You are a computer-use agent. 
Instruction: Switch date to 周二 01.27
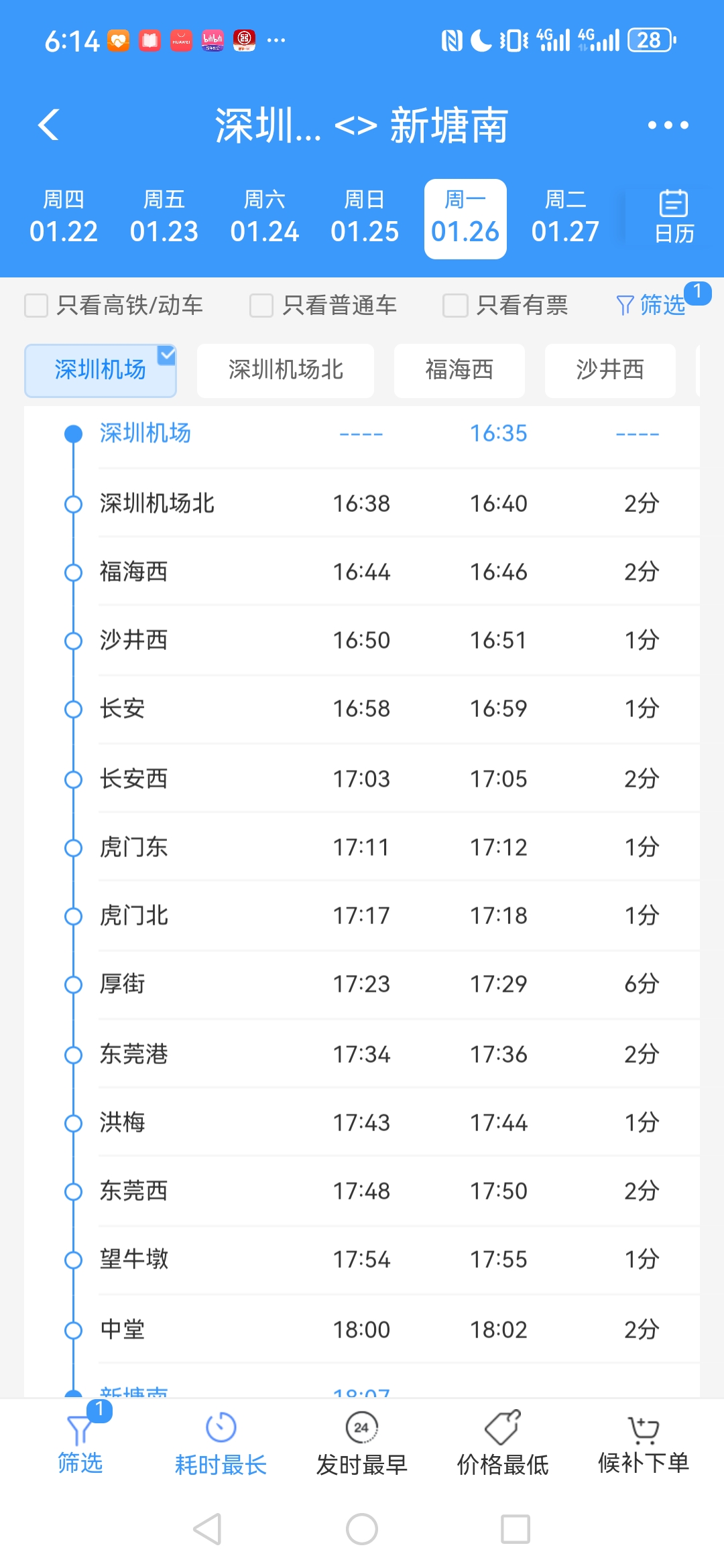click(x=565, y=216)
